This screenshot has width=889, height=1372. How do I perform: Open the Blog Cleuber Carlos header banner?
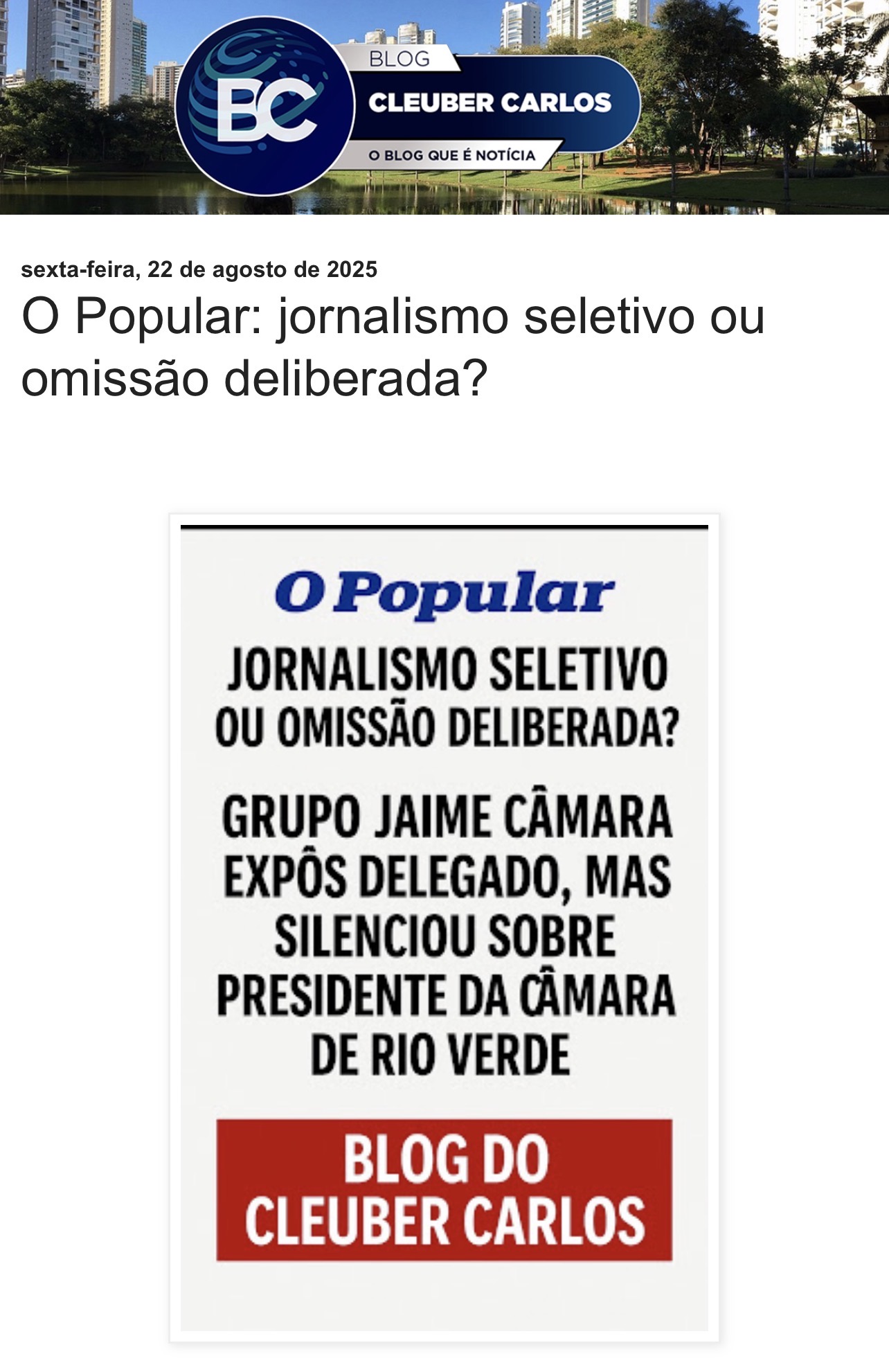click(x=443, y=107)
